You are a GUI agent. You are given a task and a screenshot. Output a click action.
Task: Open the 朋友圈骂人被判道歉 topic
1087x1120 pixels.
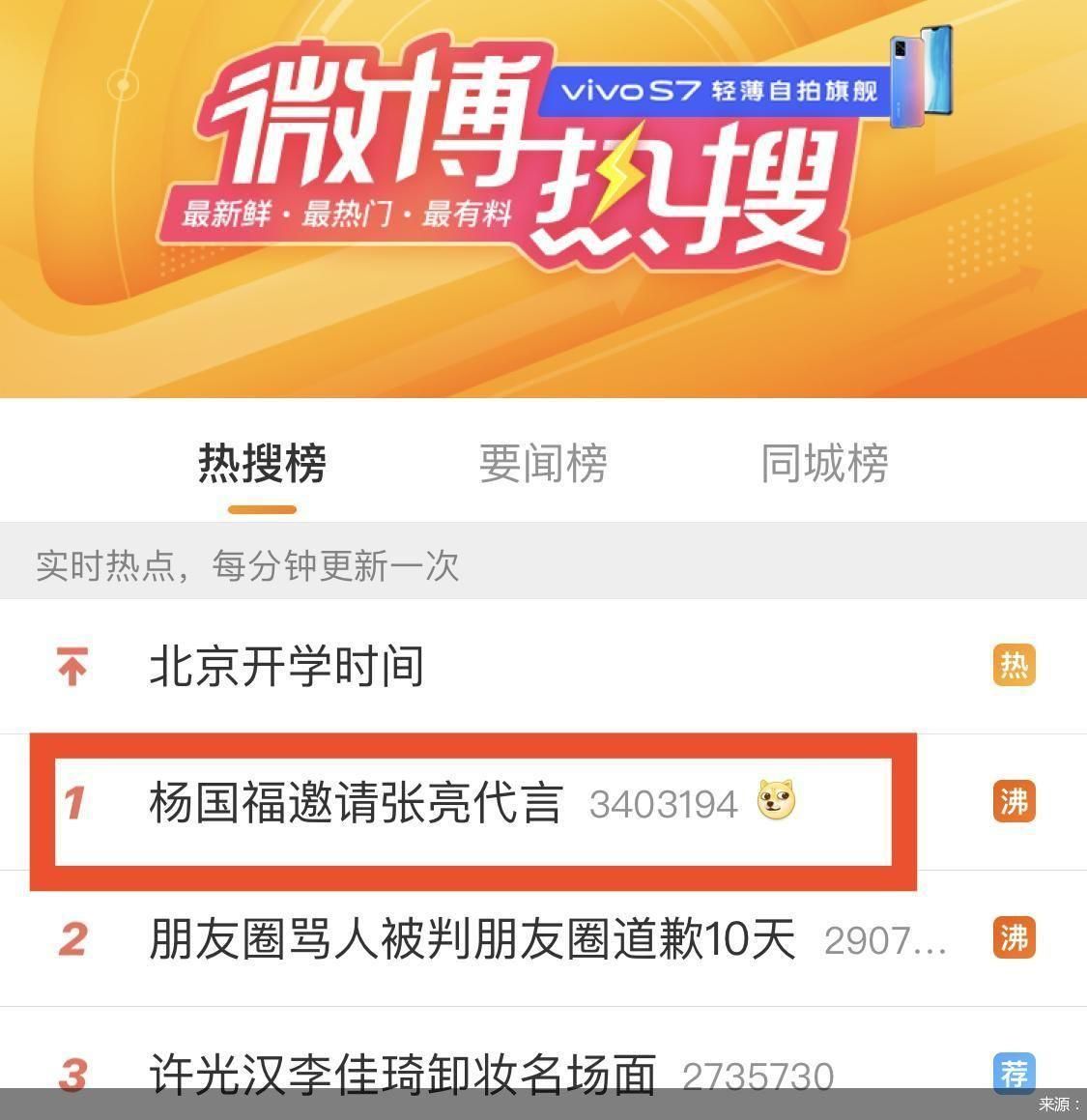click(472, 938)
